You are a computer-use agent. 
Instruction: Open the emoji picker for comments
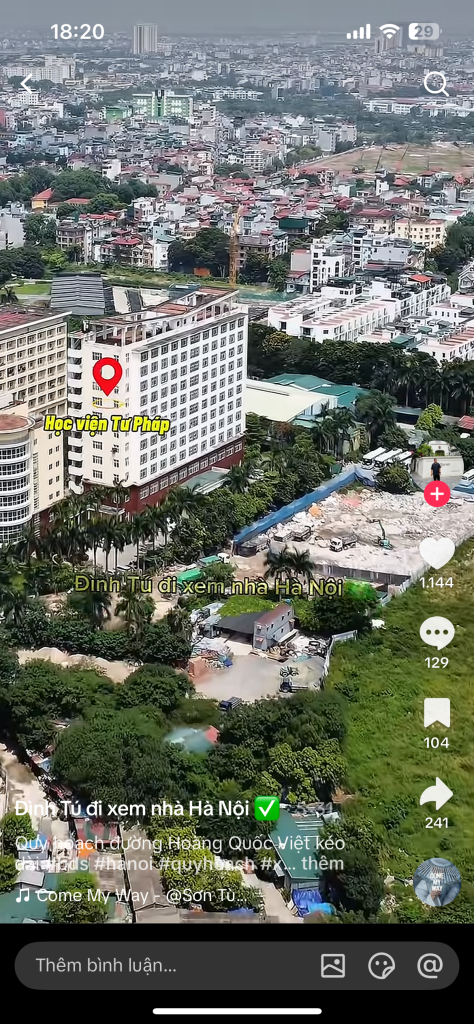(x=381, y=965)
